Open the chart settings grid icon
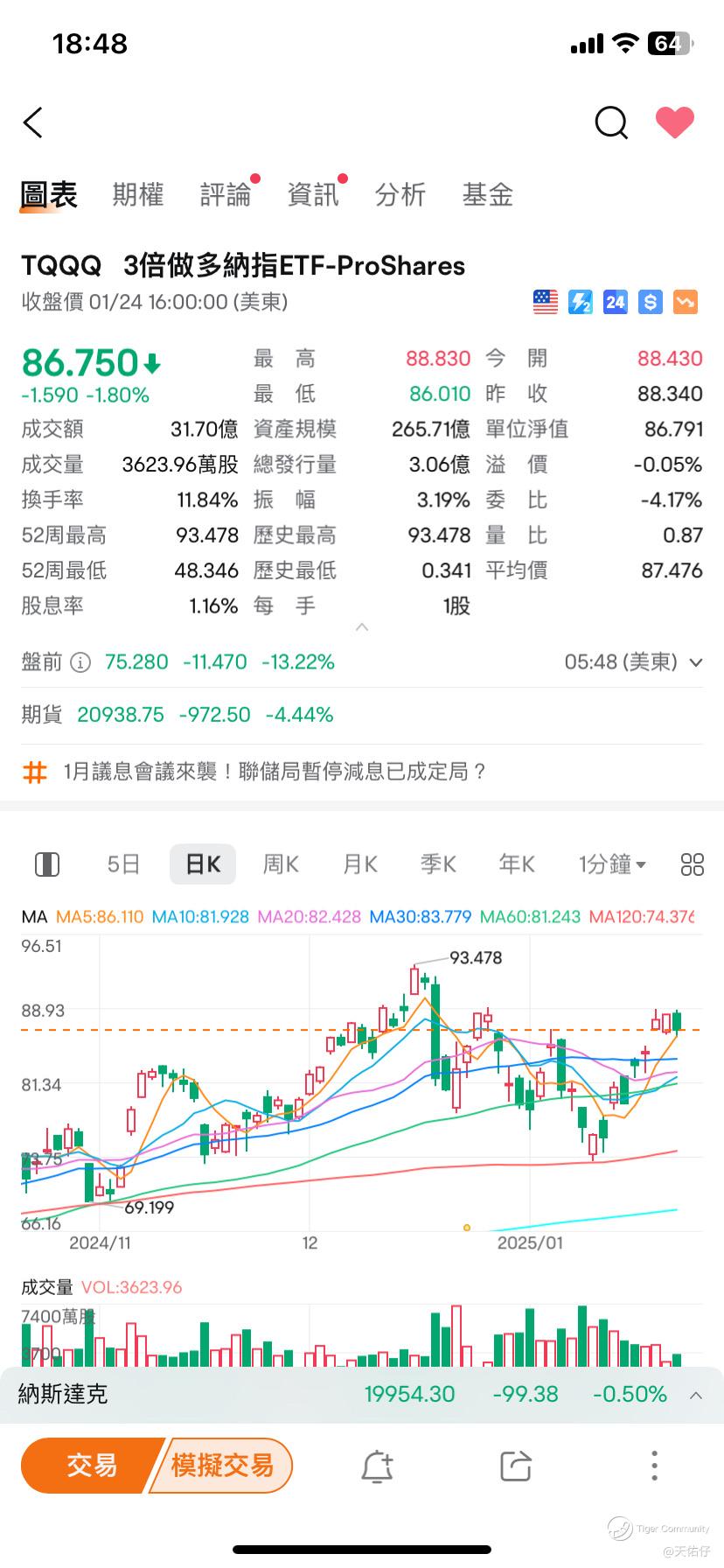This screenshot has height=1568, width=724. tap(692, 864)
